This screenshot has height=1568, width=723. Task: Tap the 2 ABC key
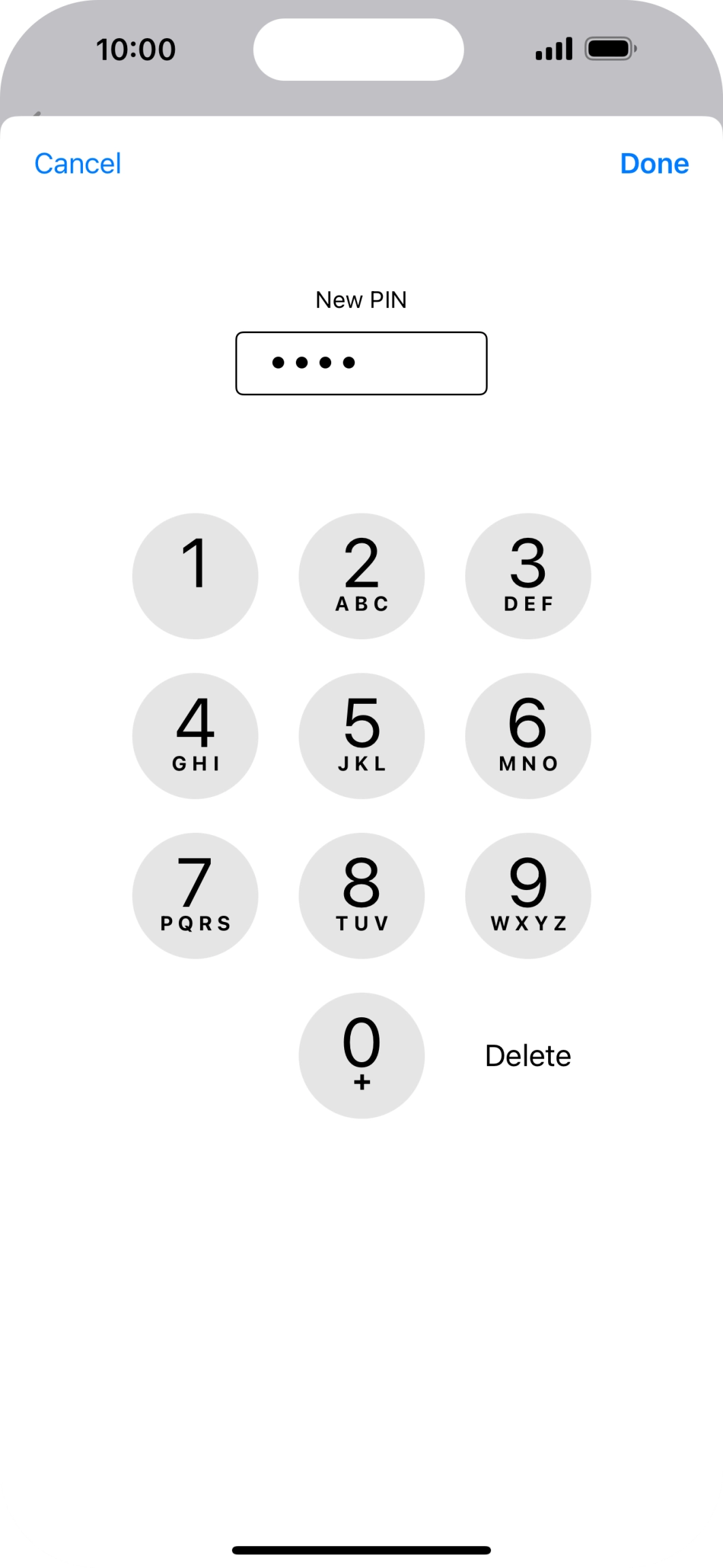pyautogui.click(x=362, y=576)
